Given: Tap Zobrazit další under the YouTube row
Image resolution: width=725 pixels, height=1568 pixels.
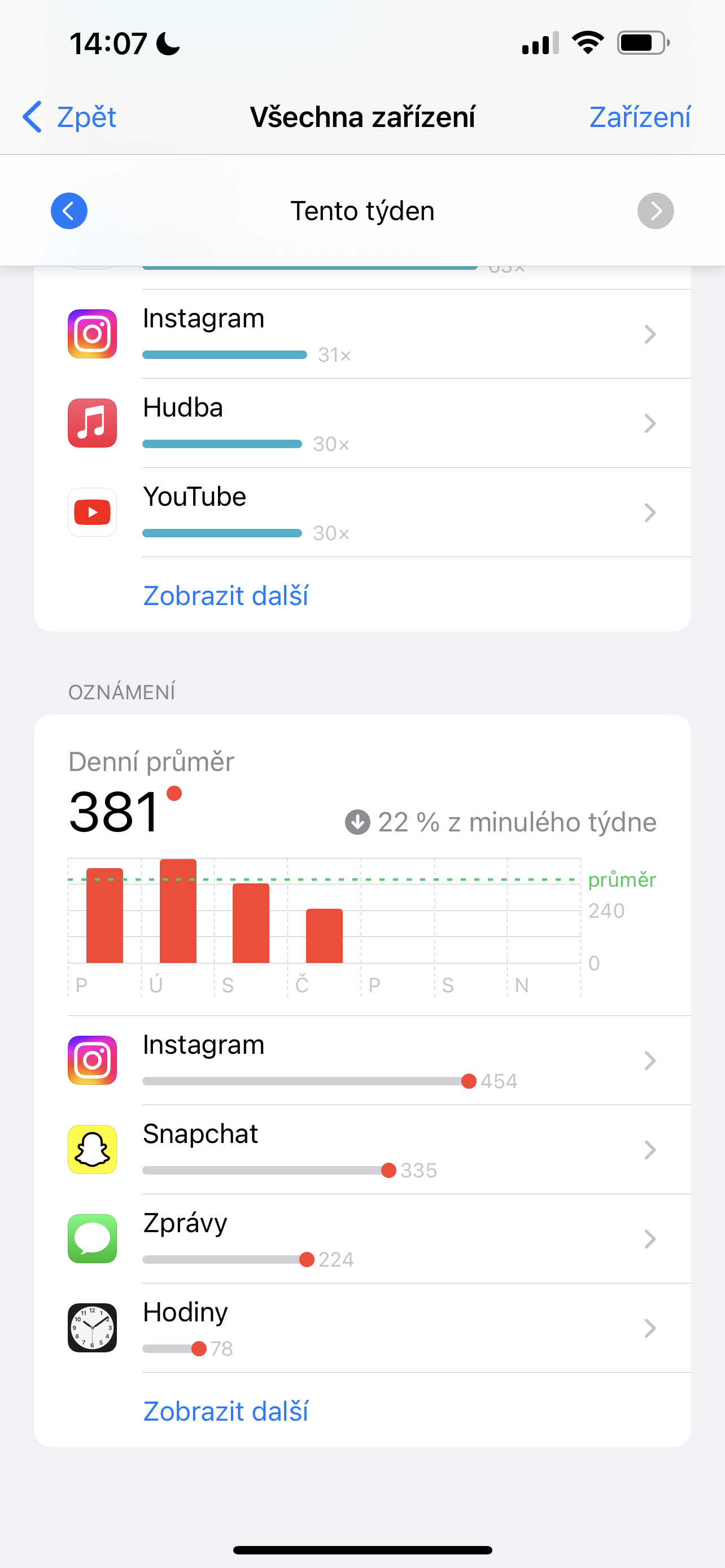Looking at the screenshot, I should [x=225, y=595].
